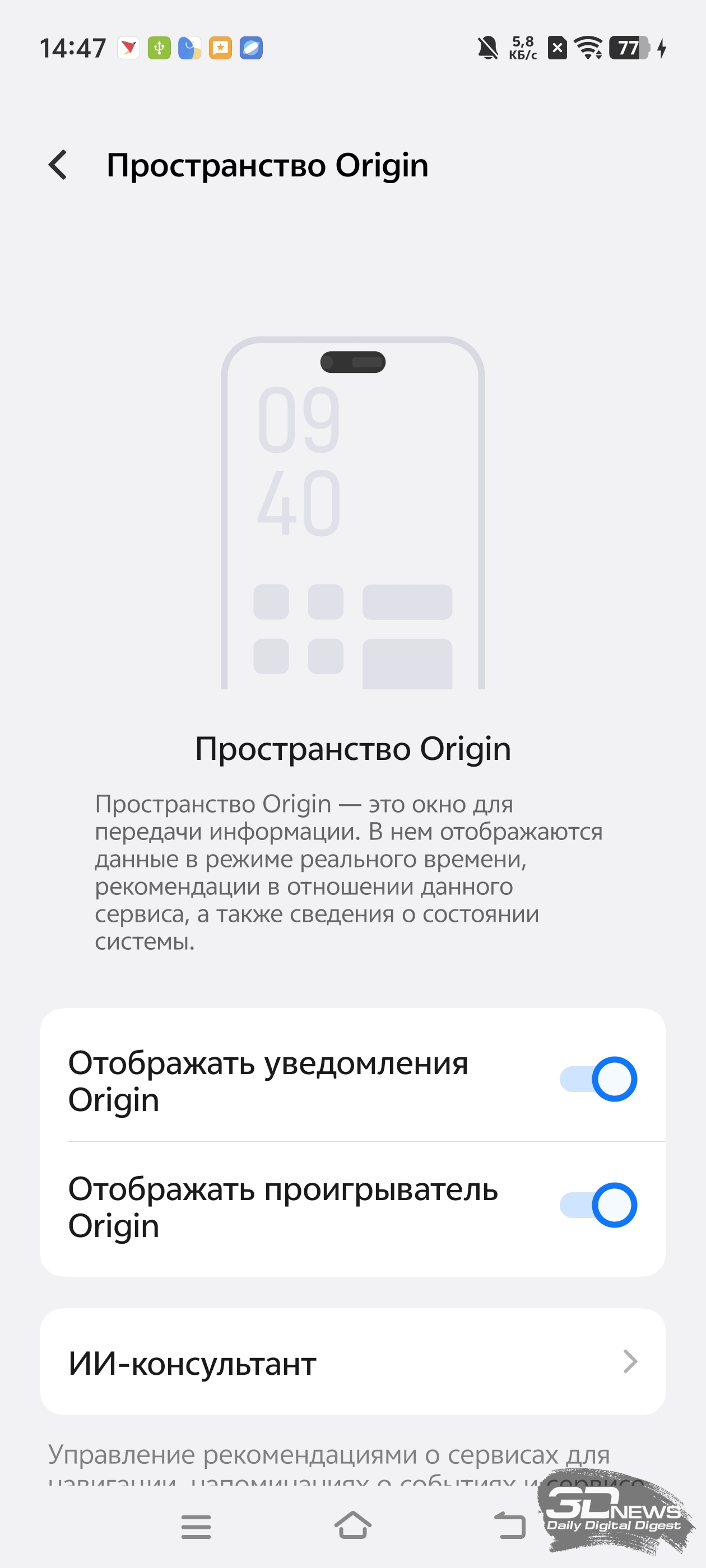The width and height of the screenshot is (706, 1568).
Task: Disable Отображать уведомления Origin switch
Action: click(x=597, y=1079)
